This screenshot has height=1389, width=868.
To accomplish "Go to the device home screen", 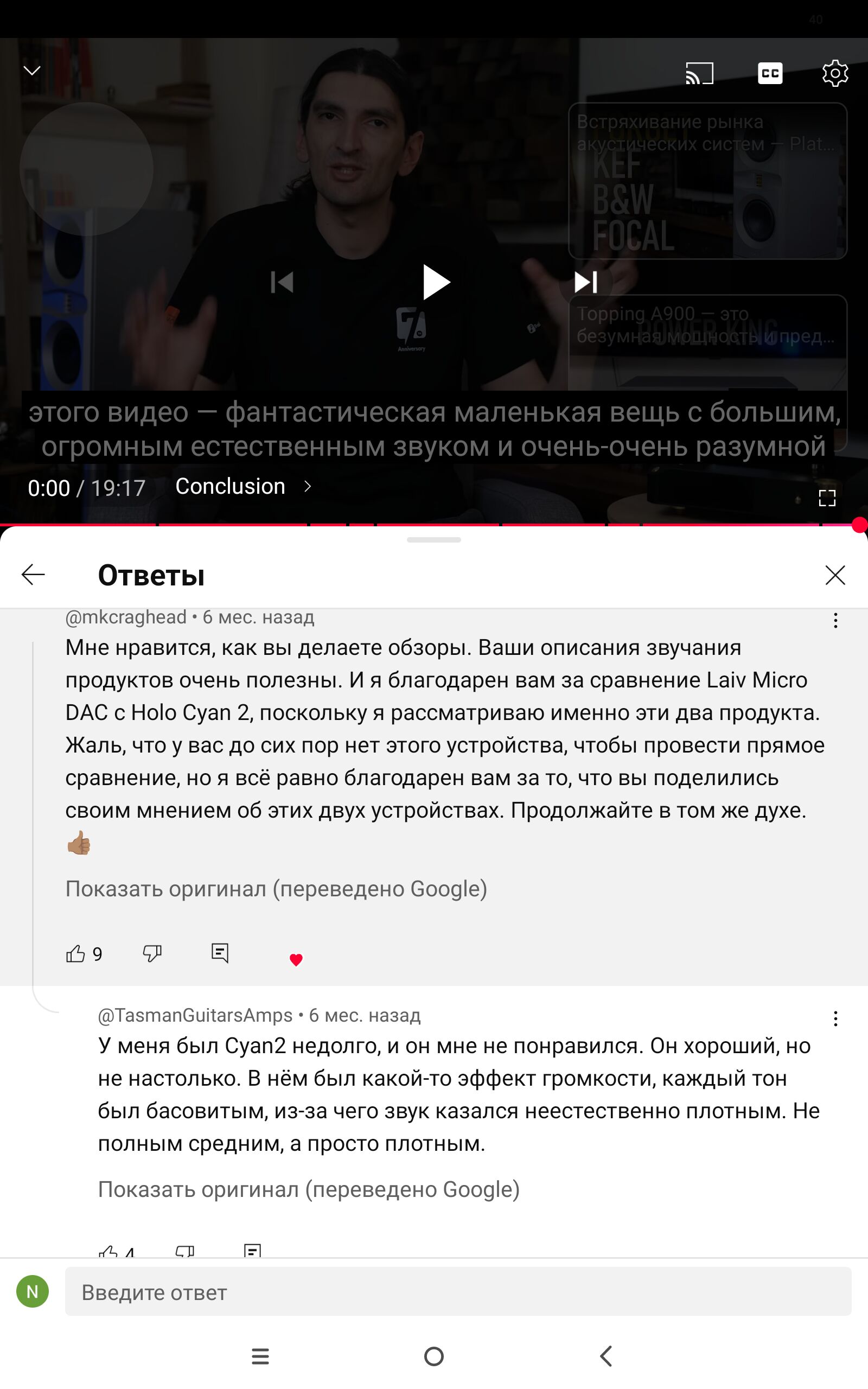I will coord(434,1356).
